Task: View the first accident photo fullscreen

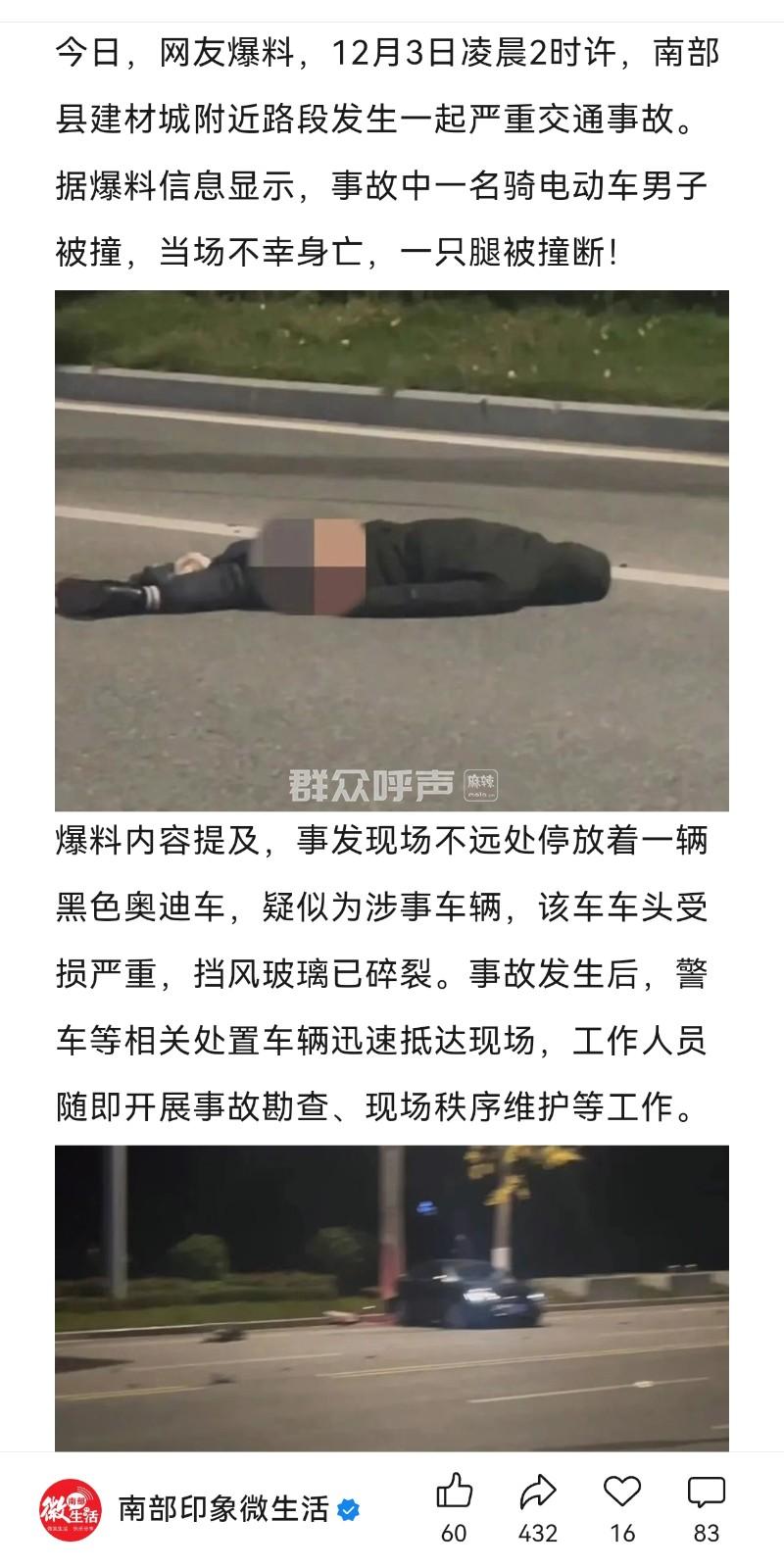Action: pyautogui.click(x=392, y=550)
